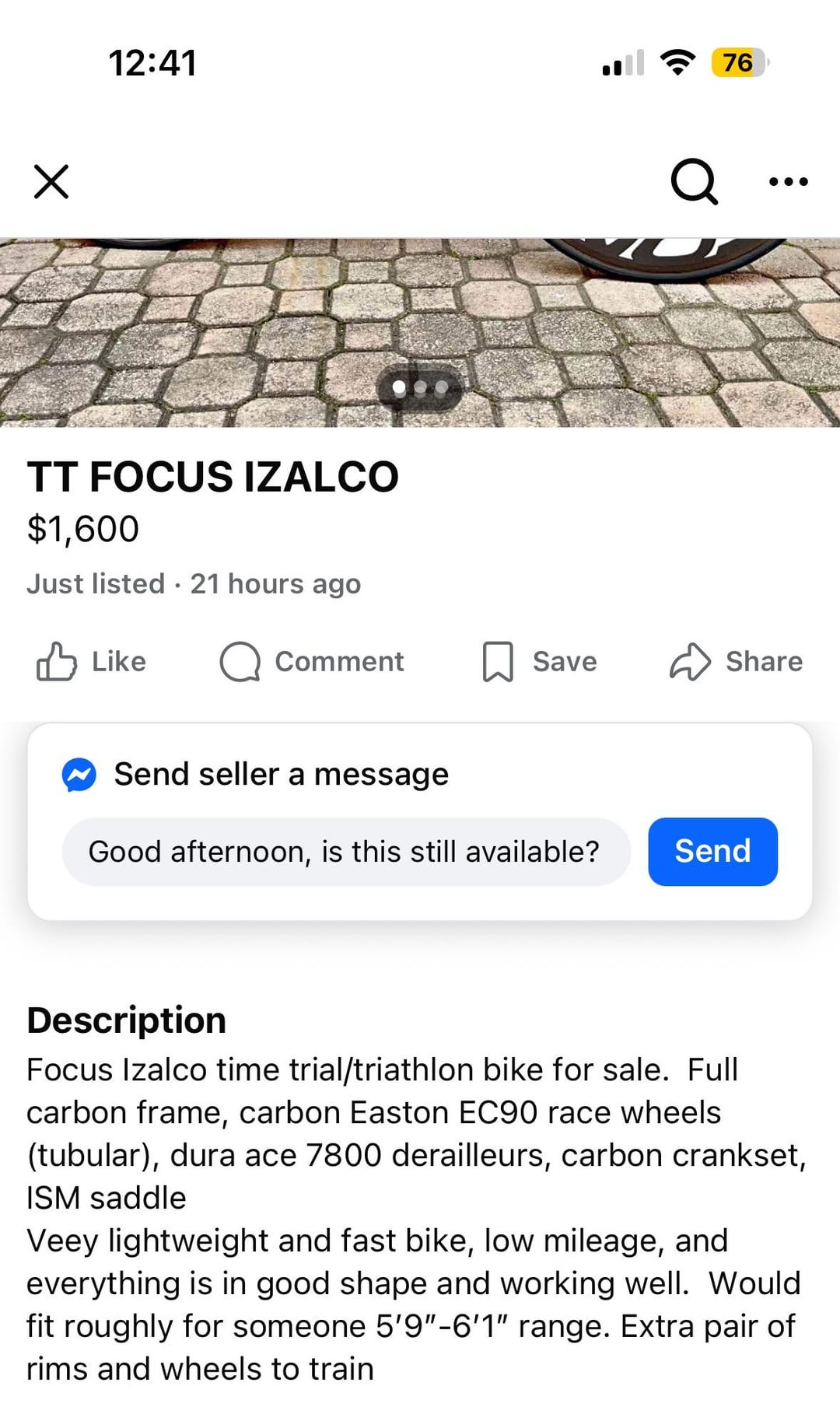Open the search magnifier icon

coord(694,182)
